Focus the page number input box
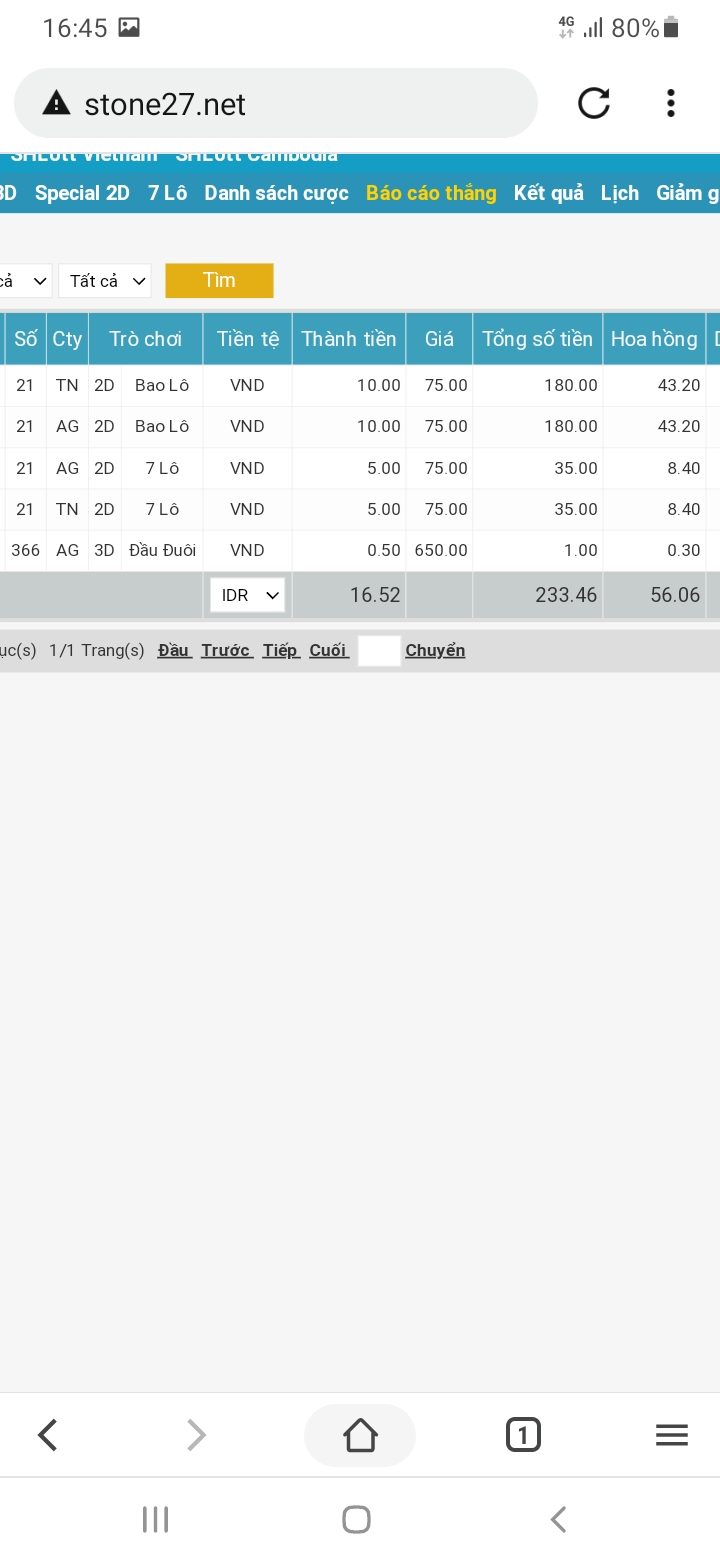 379,651
